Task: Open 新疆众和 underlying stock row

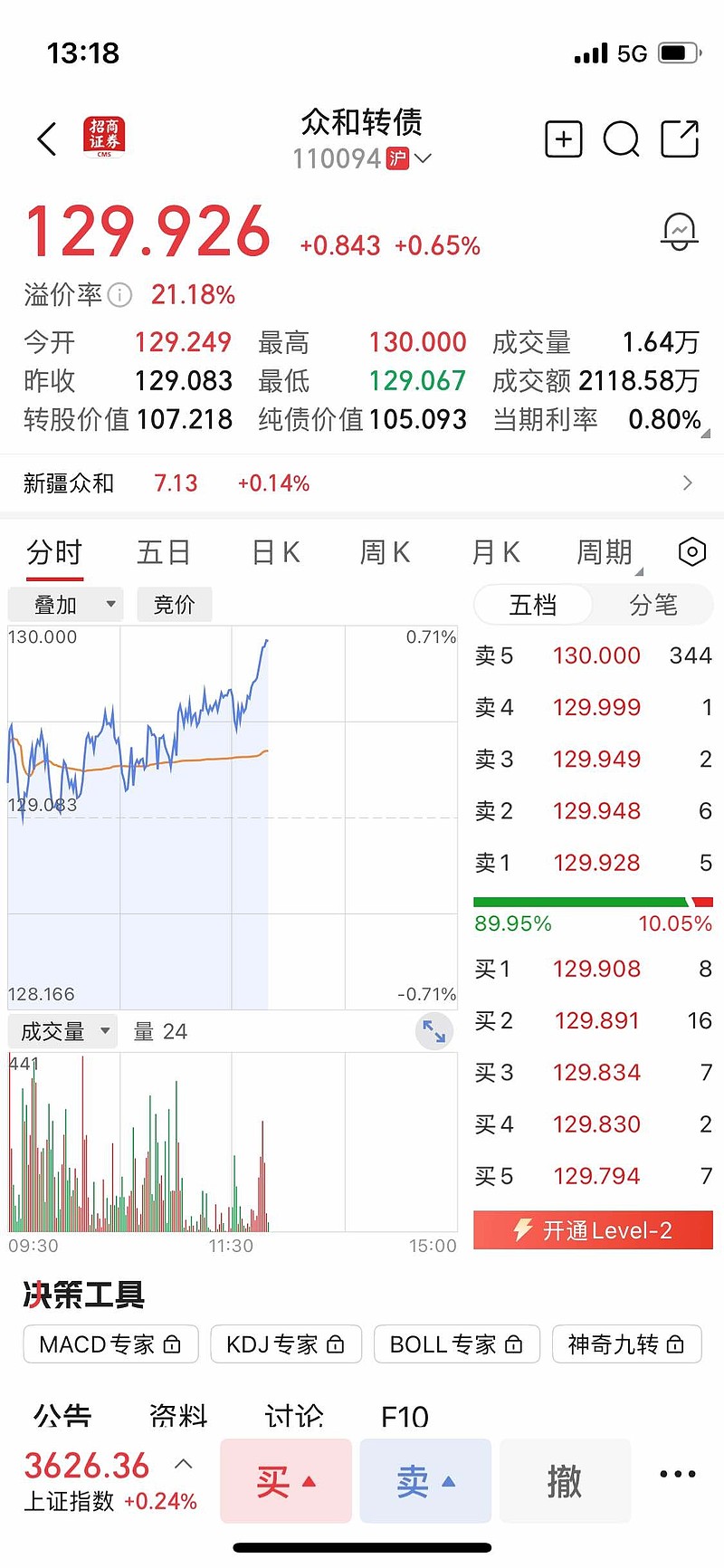Action: coord(362,483)
